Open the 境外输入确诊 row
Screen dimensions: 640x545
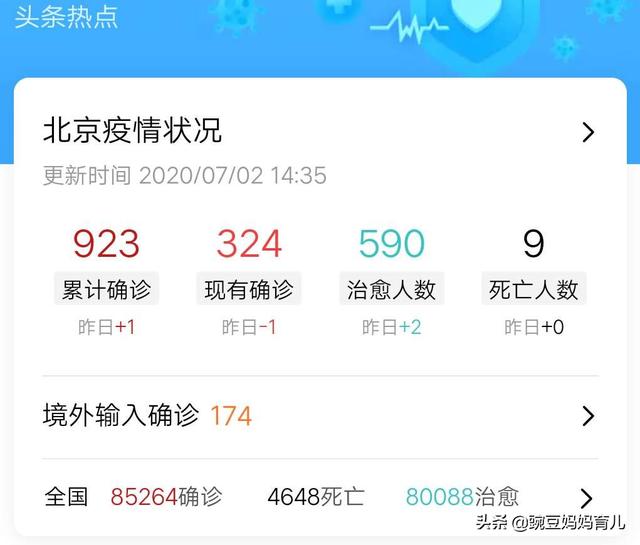tap(587, 416)
